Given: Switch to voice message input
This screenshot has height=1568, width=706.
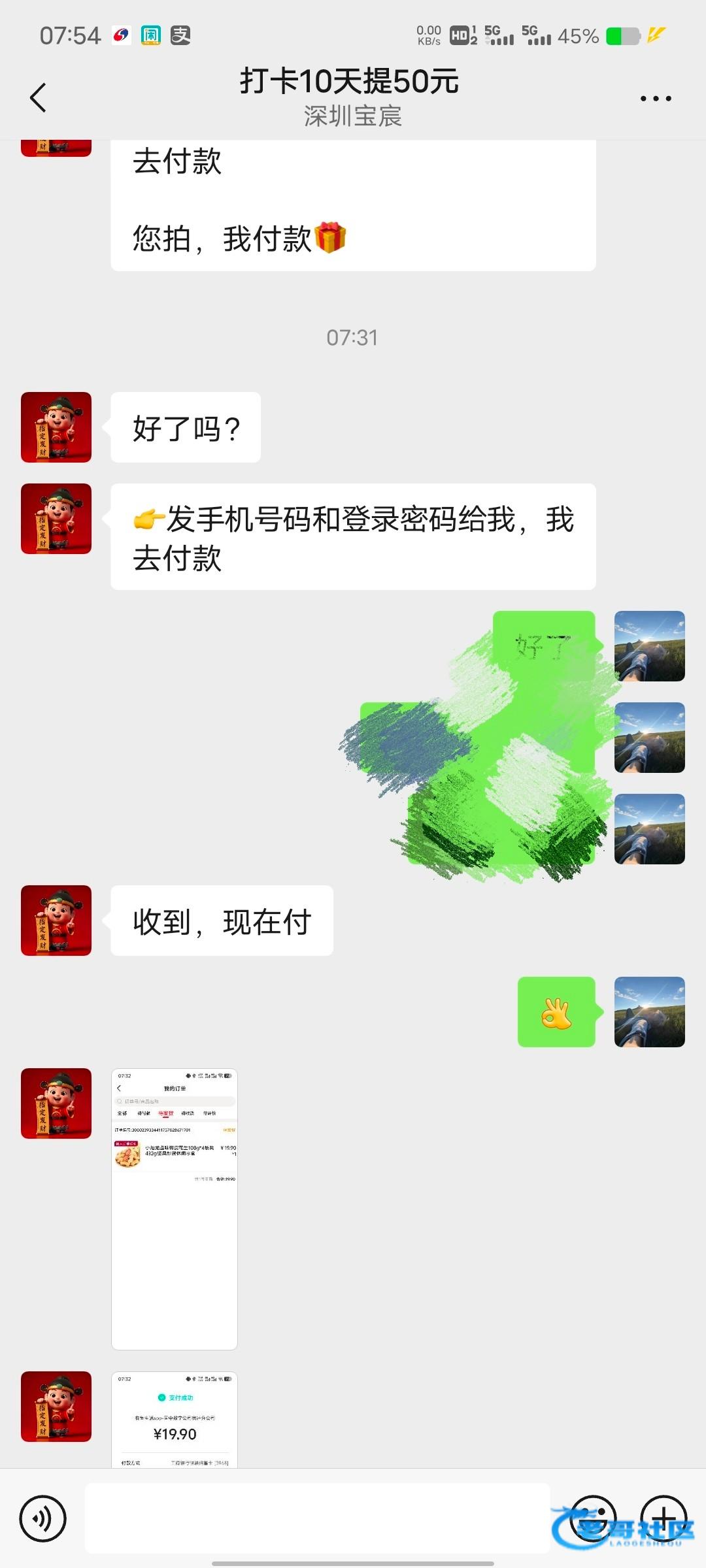Looking at the screenshot, I should click(x=43, y=1518).
